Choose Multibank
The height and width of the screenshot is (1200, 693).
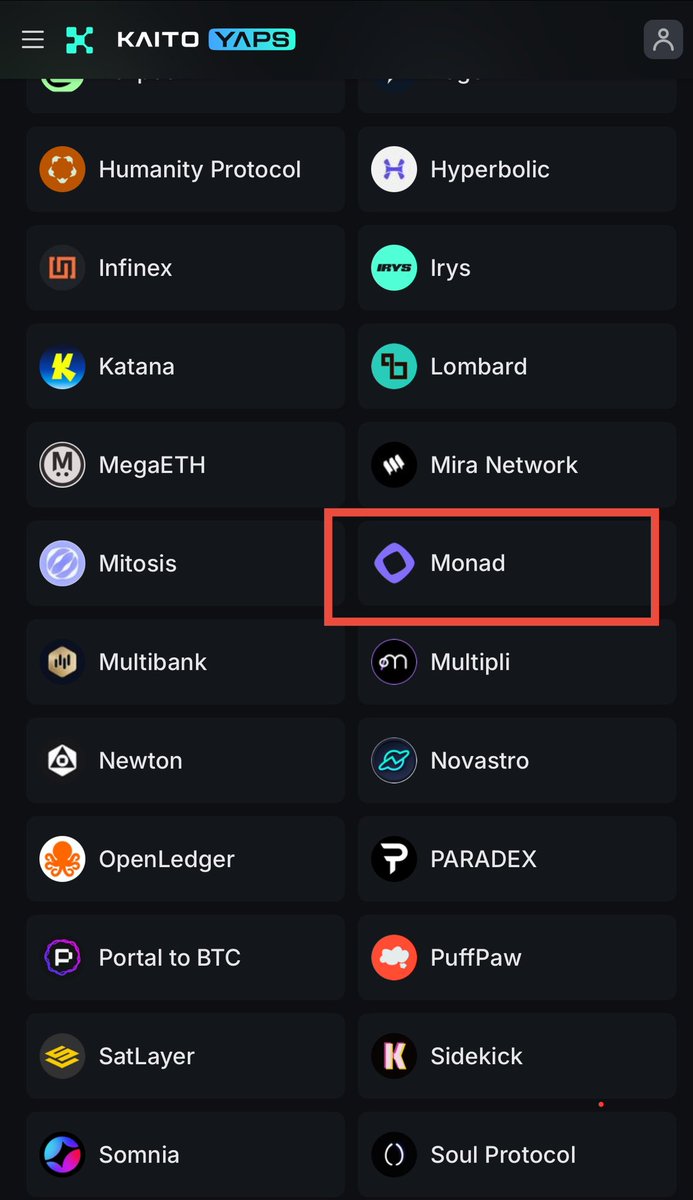[186, 662]
